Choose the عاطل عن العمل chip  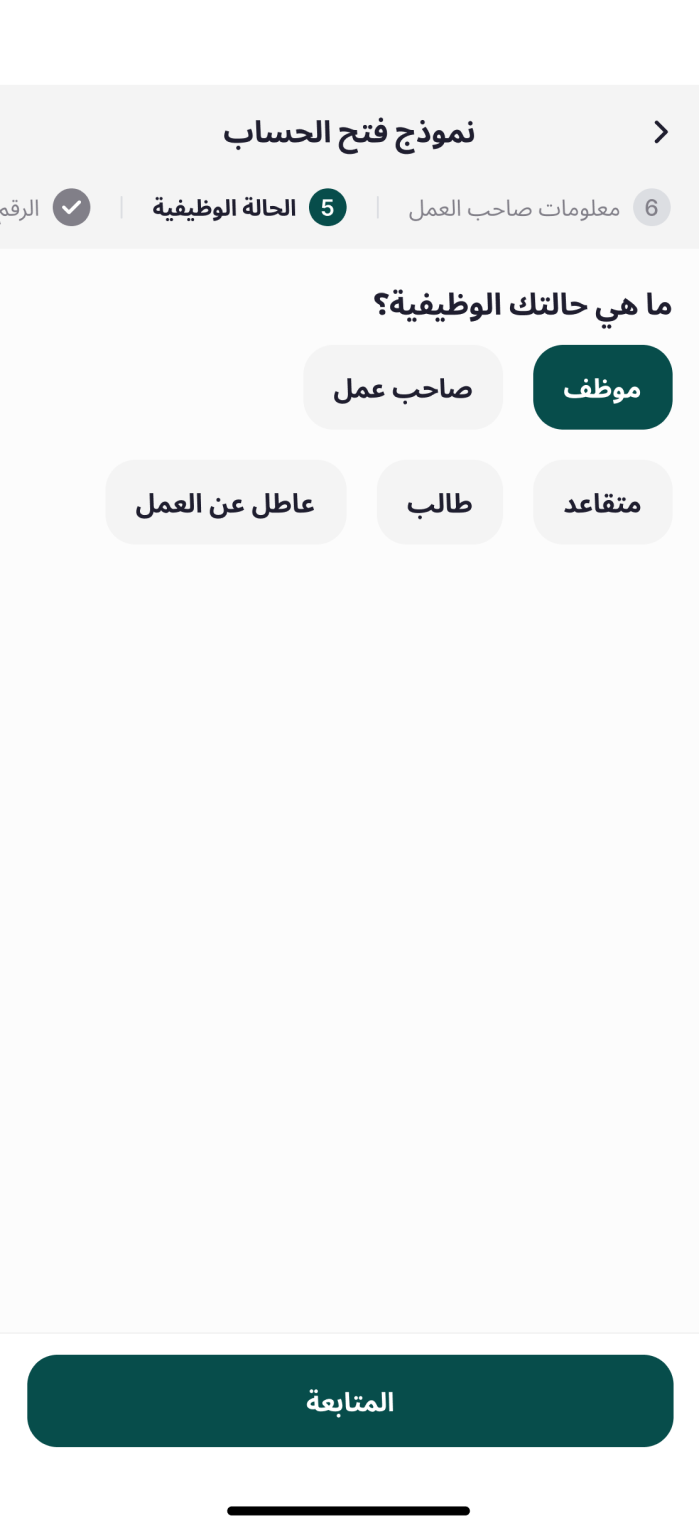tap(226, 503)
